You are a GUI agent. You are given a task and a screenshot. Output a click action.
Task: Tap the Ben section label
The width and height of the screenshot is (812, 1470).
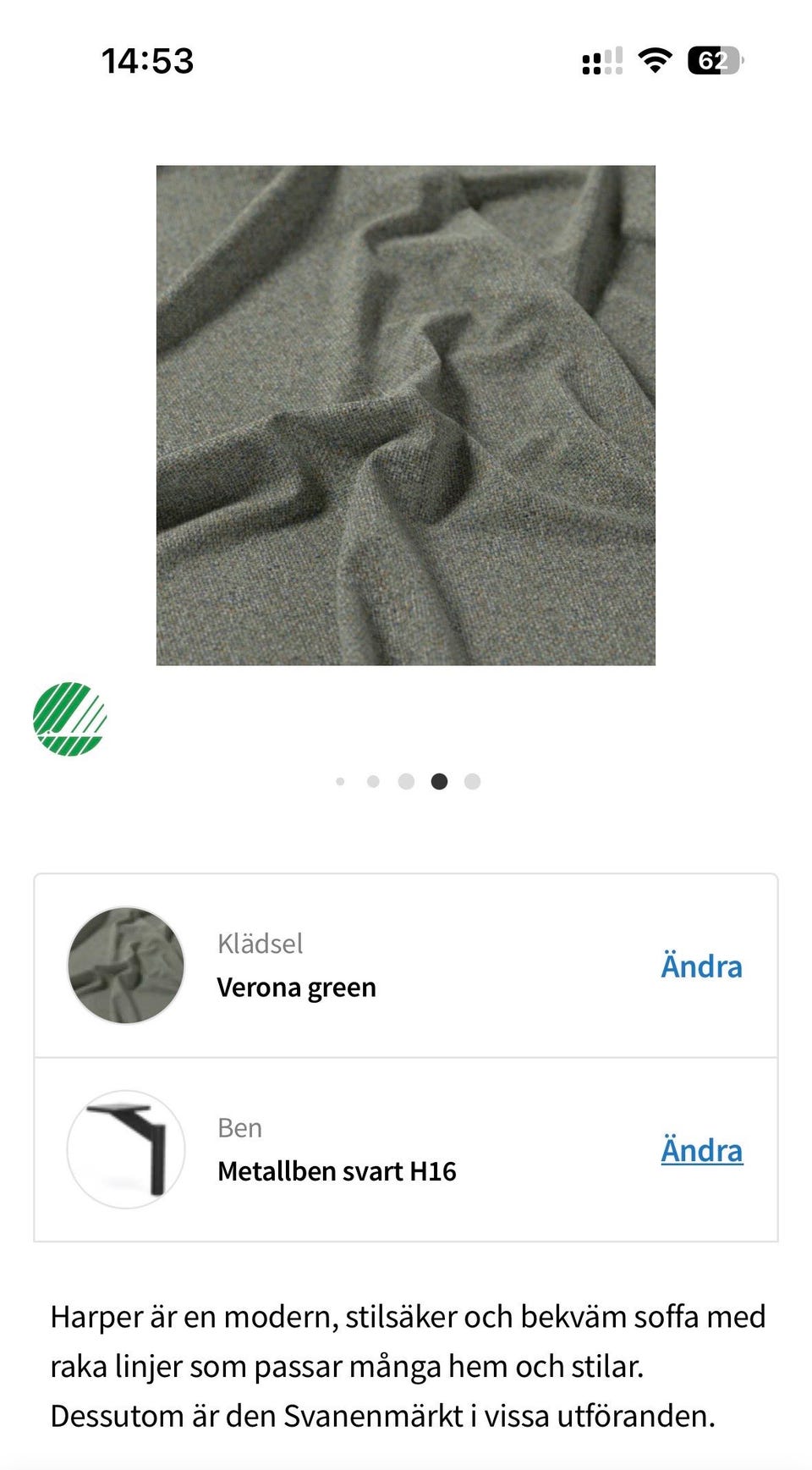pos(240,1127)
